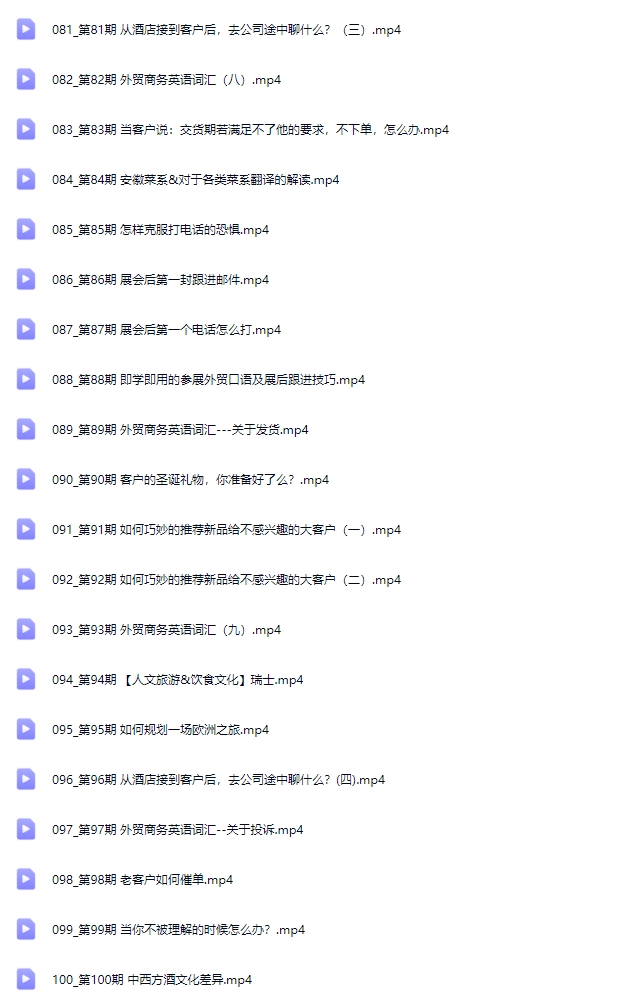Viewport: 629px width, 1000px height.
Task: Select 086 展会后第一封跟进邮件.mp4
Action: [x=160, y=280]
